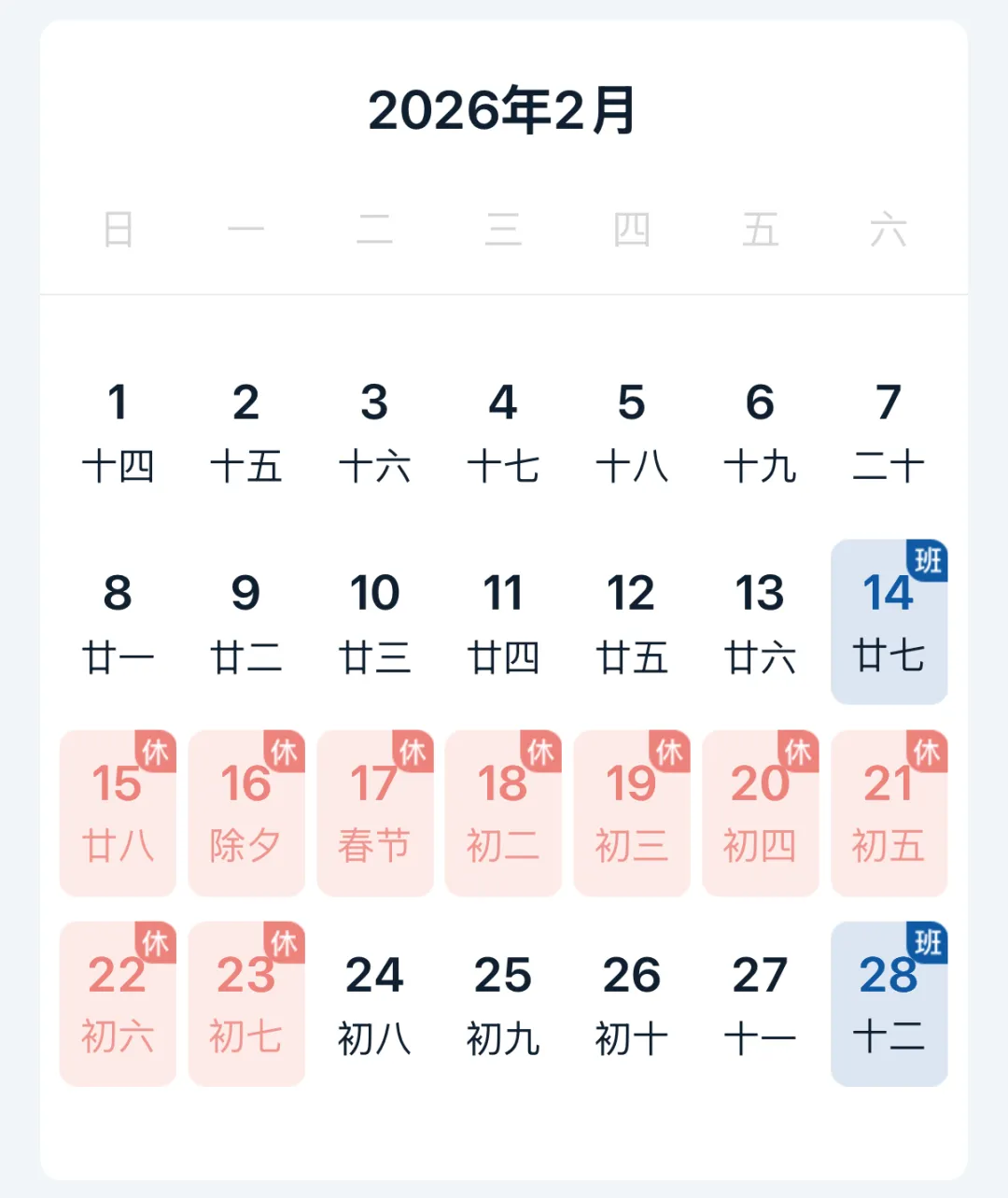Viewport: 1008px width, 1198px height.
Task: Click the 班 badge on February 14
Action: tap(927, 561)
